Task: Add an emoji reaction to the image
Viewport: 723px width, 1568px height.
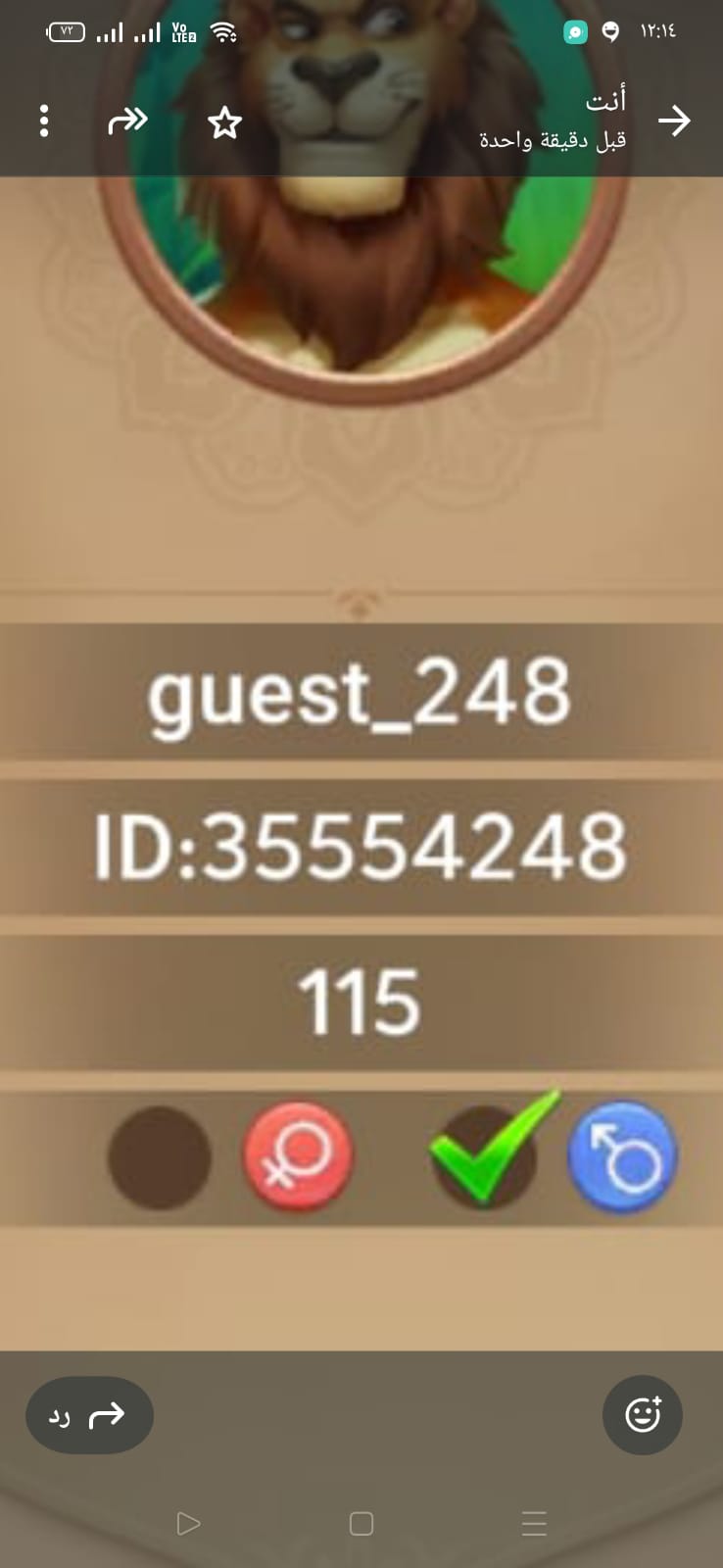Action: [x=643, y=1414]
